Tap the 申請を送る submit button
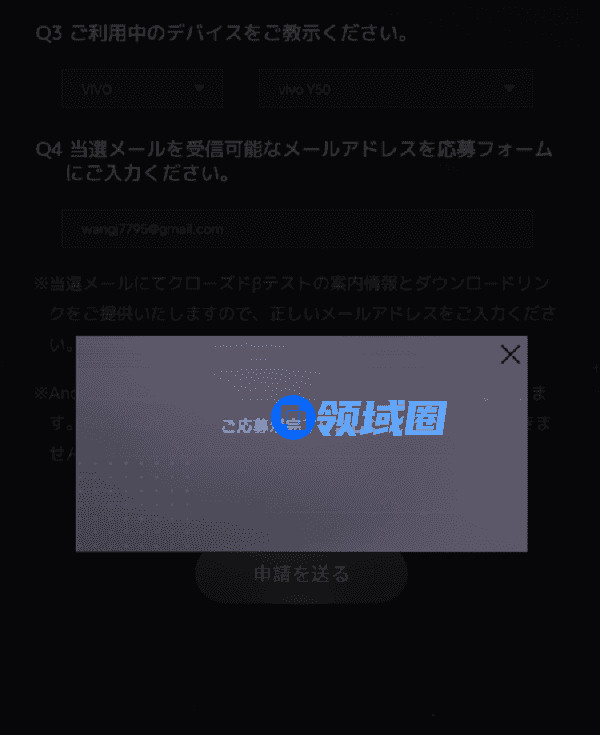 [301, 574]
